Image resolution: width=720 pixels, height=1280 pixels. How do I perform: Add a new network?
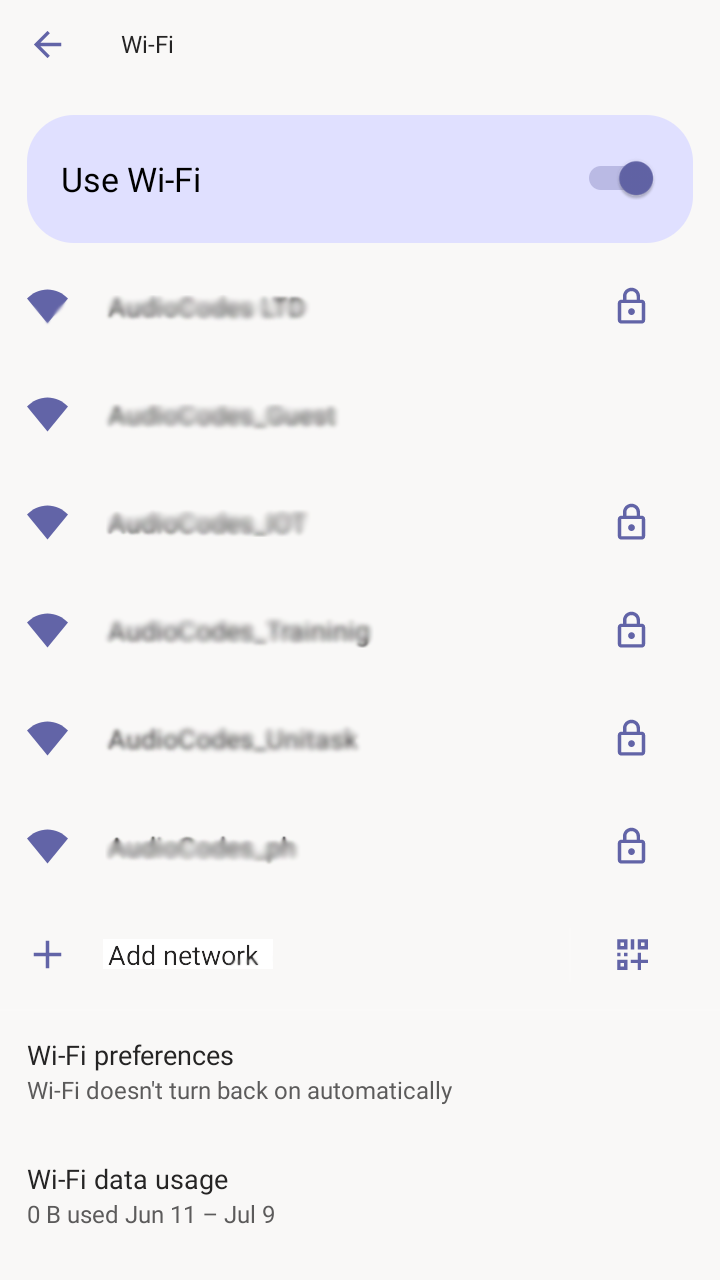tap(300, 955)
